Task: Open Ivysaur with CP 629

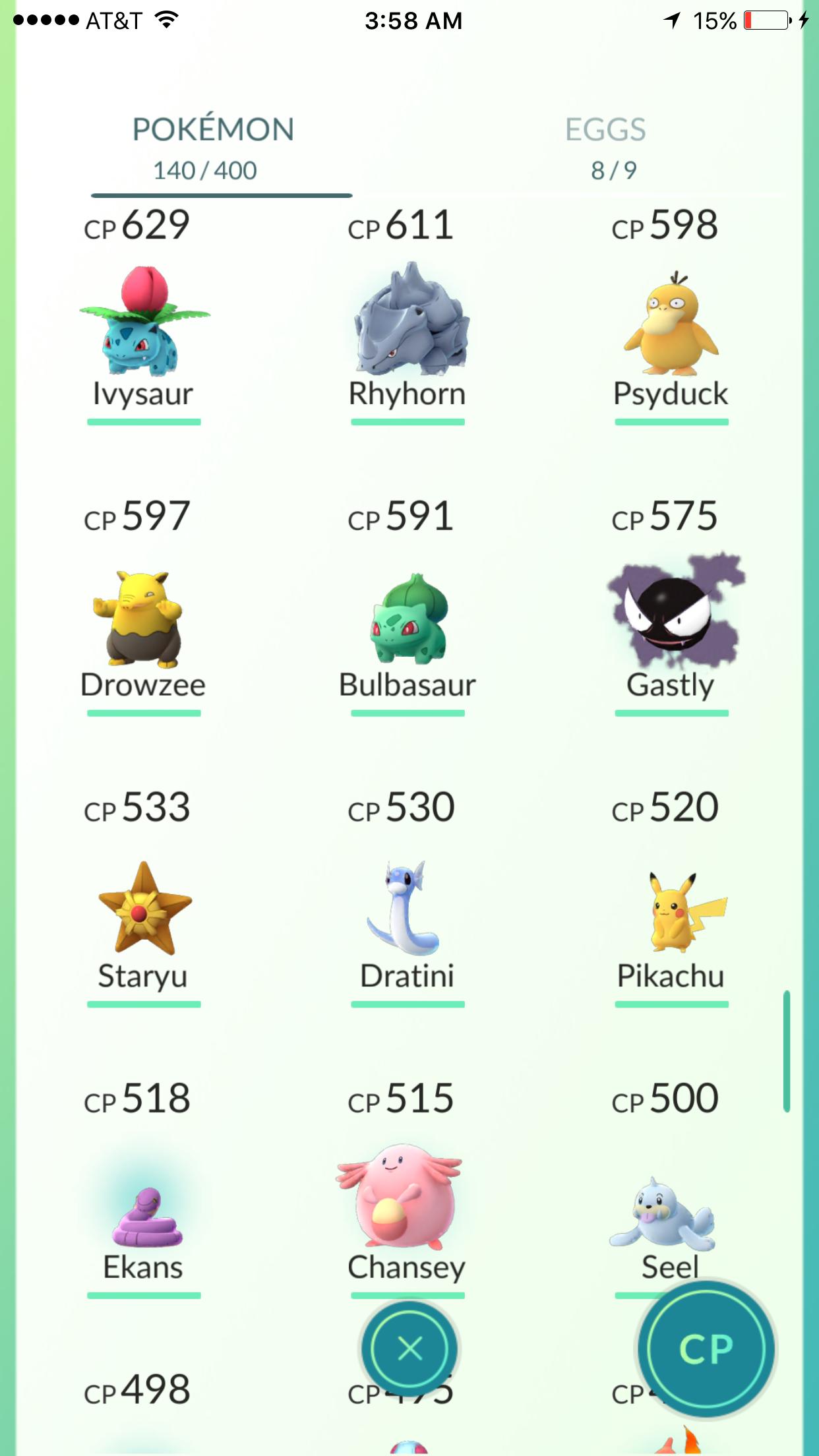Action: pos(144,323)
